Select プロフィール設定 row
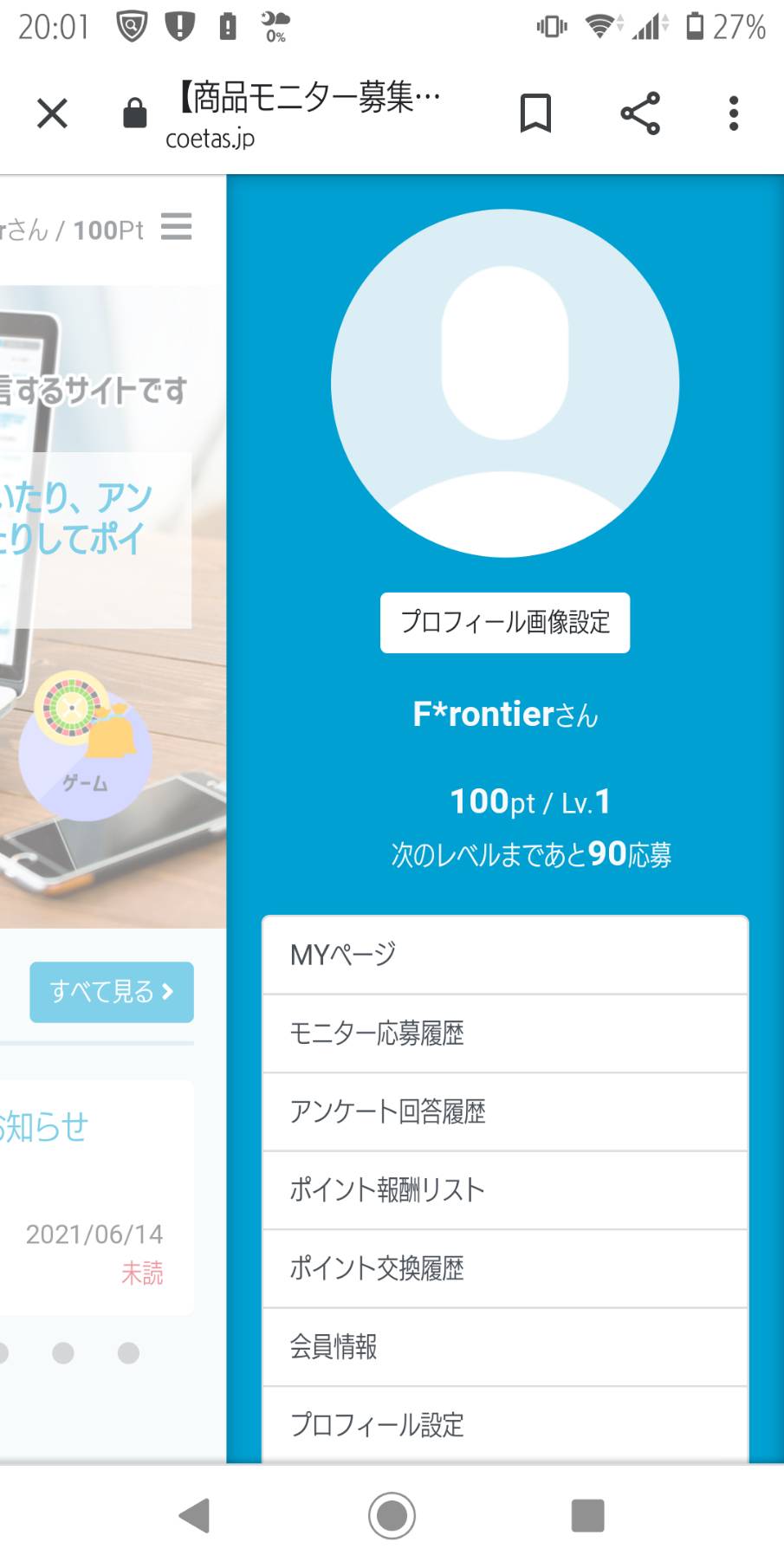Image resolution: width=784 pixels, height=1568 pixels. click(505, 1425)
